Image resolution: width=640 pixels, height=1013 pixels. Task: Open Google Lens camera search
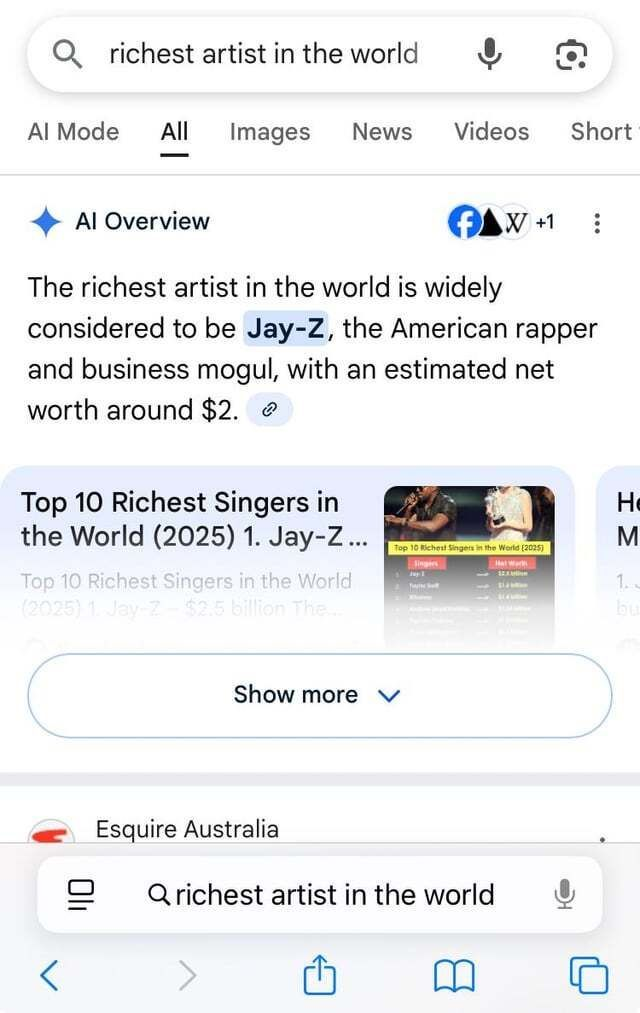tap(570, 54)
